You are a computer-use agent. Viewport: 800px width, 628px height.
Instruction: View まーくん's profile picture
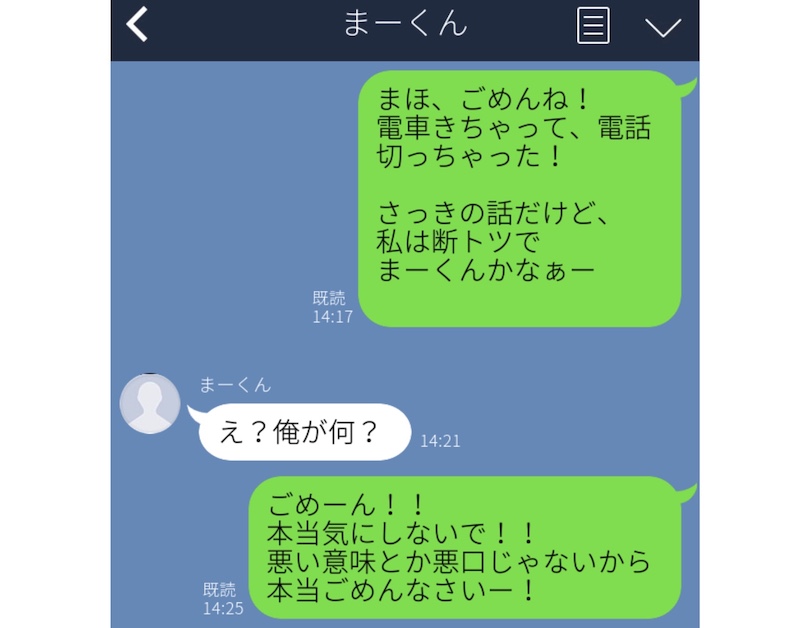point(150,403)
